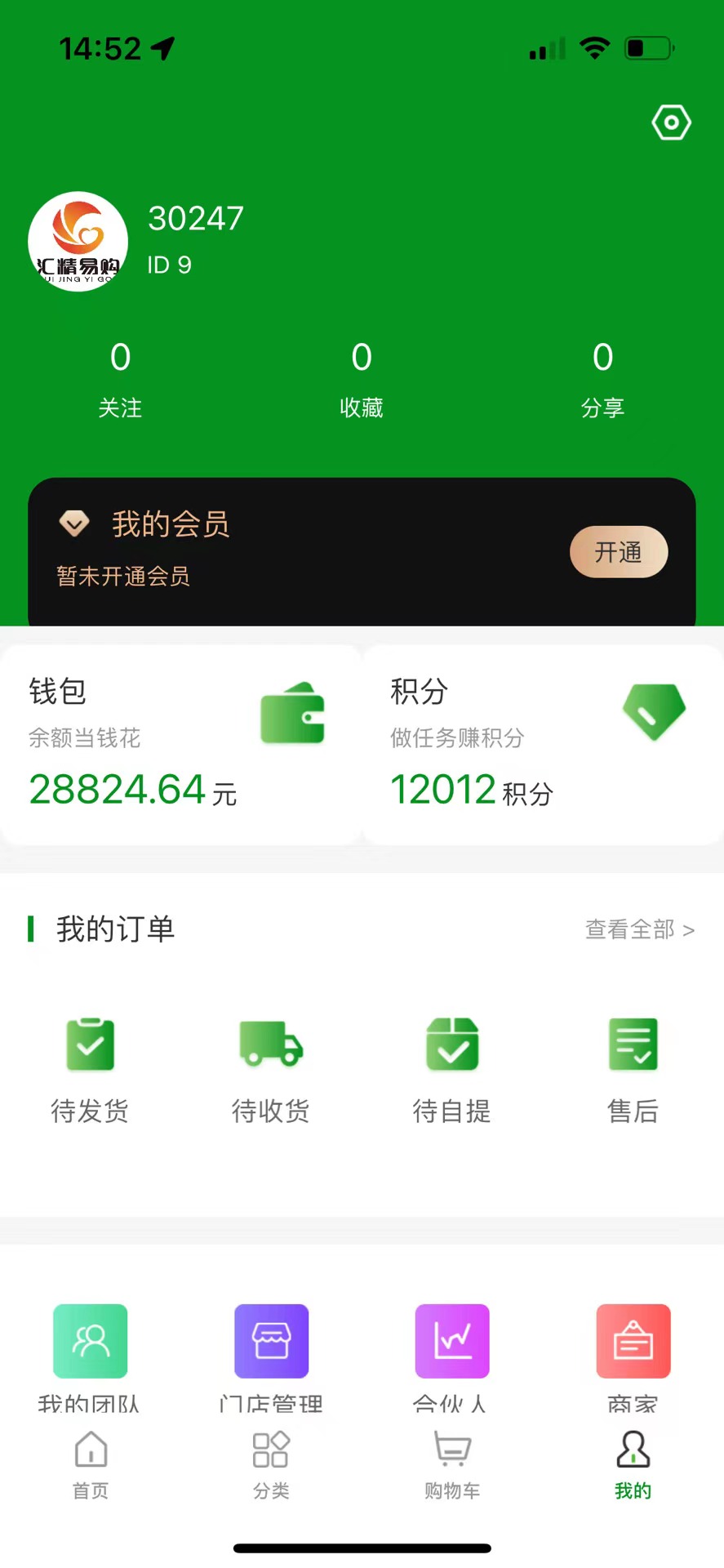The image size is (724, 1568).
Task: Select the 待收货 awaiting delivery icon
Action: 271,1066
